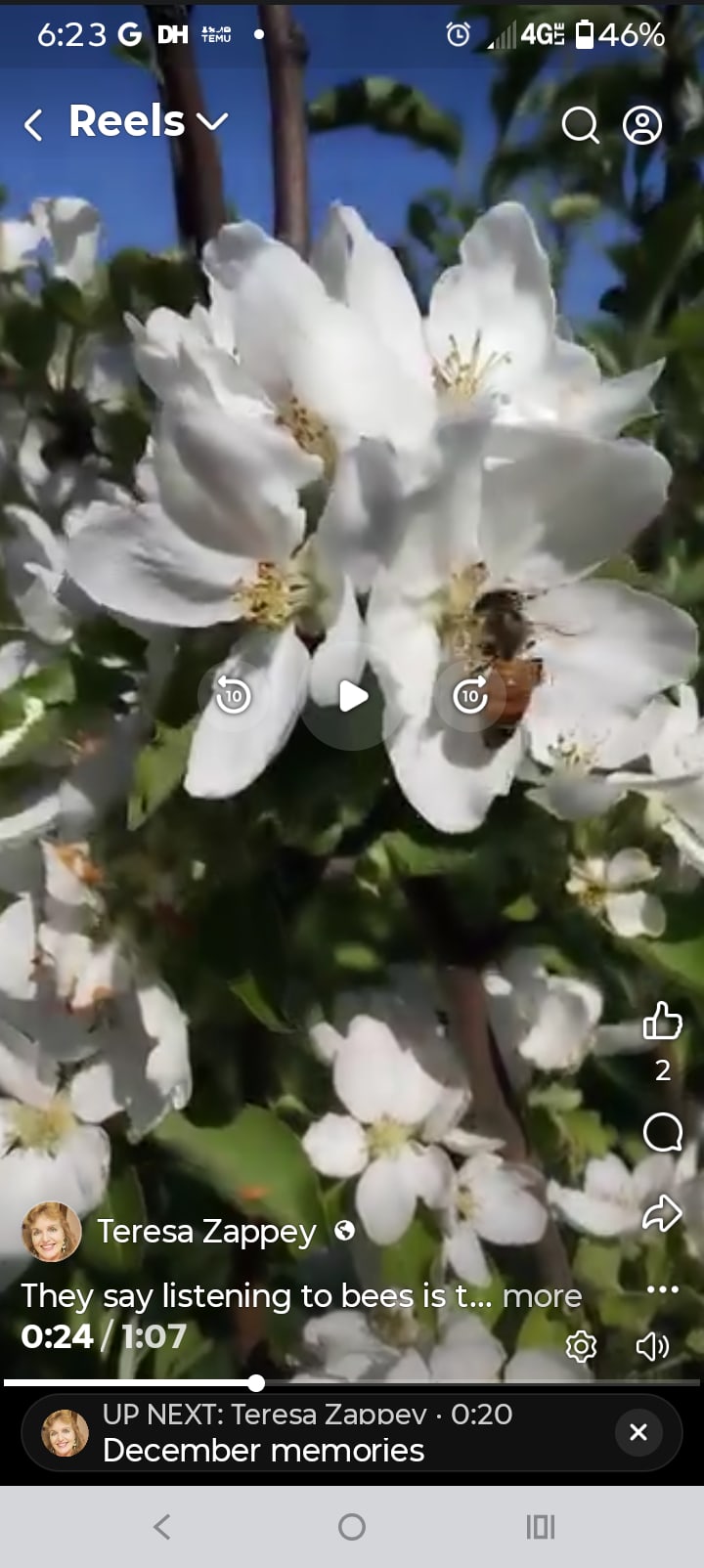
Task: Open Teresa Zappey's profile
Action: tap(206, 1232)
